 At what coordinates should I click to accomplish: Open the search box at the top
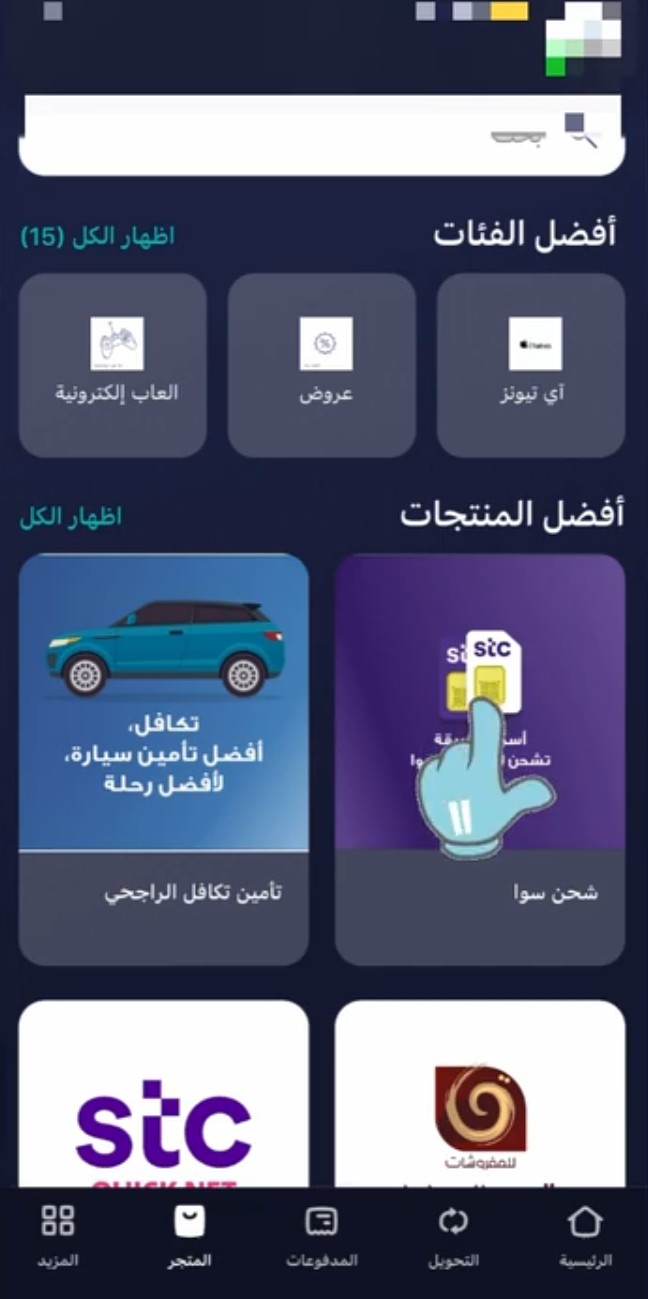(323, 136)
